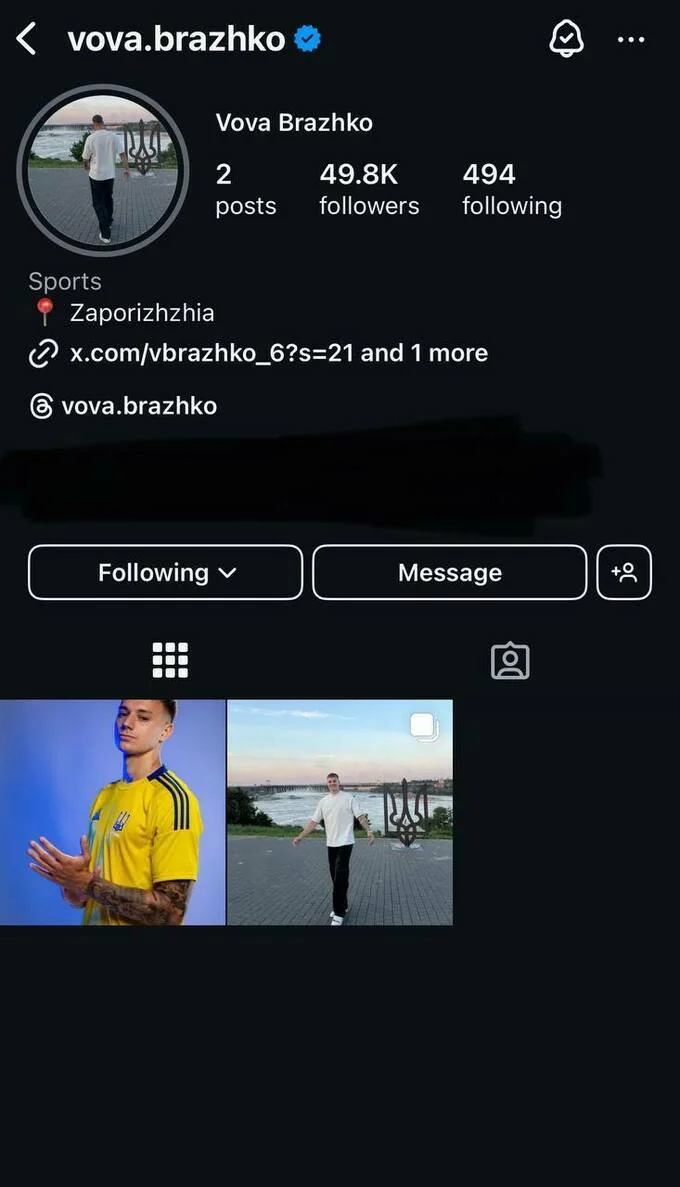Open the vova.brazhko Threads profile
The width and height of the screenshot is (680, 1187).
click(x=138, y=406)
